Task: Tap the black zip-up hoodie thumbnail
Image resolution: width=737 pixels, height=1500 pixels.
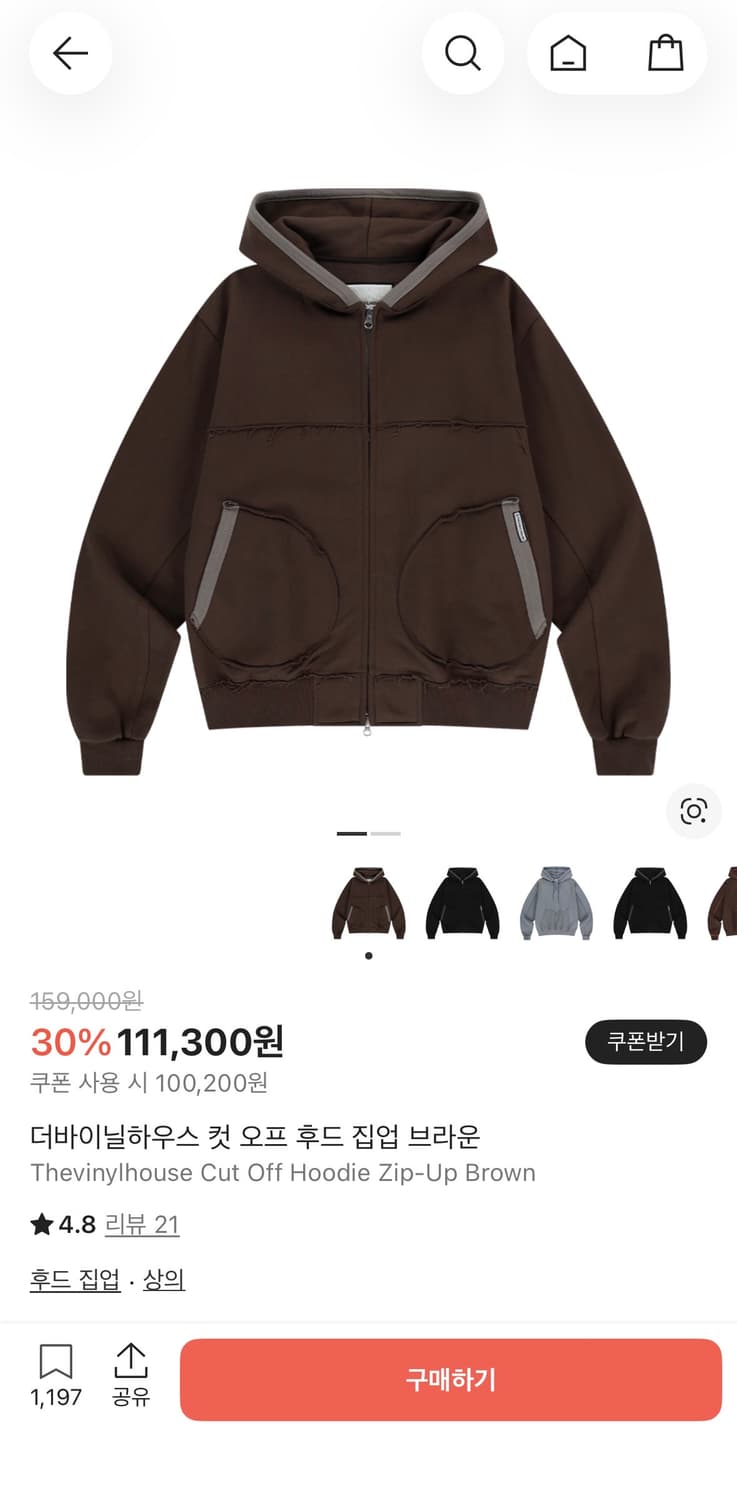Action: click(x=463, y=900)
